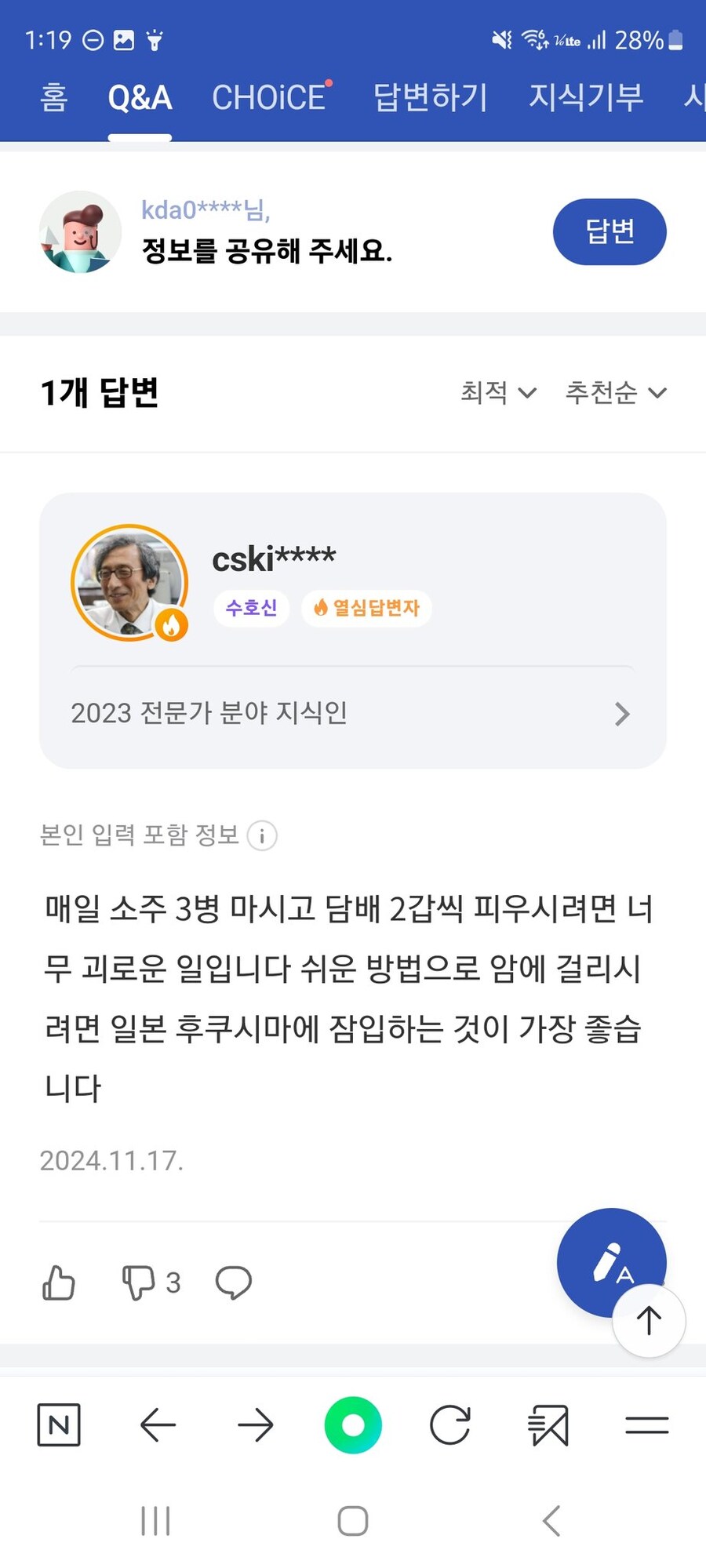Open cski**** answerer profile

pyautogui.click(x=273, y=560)
